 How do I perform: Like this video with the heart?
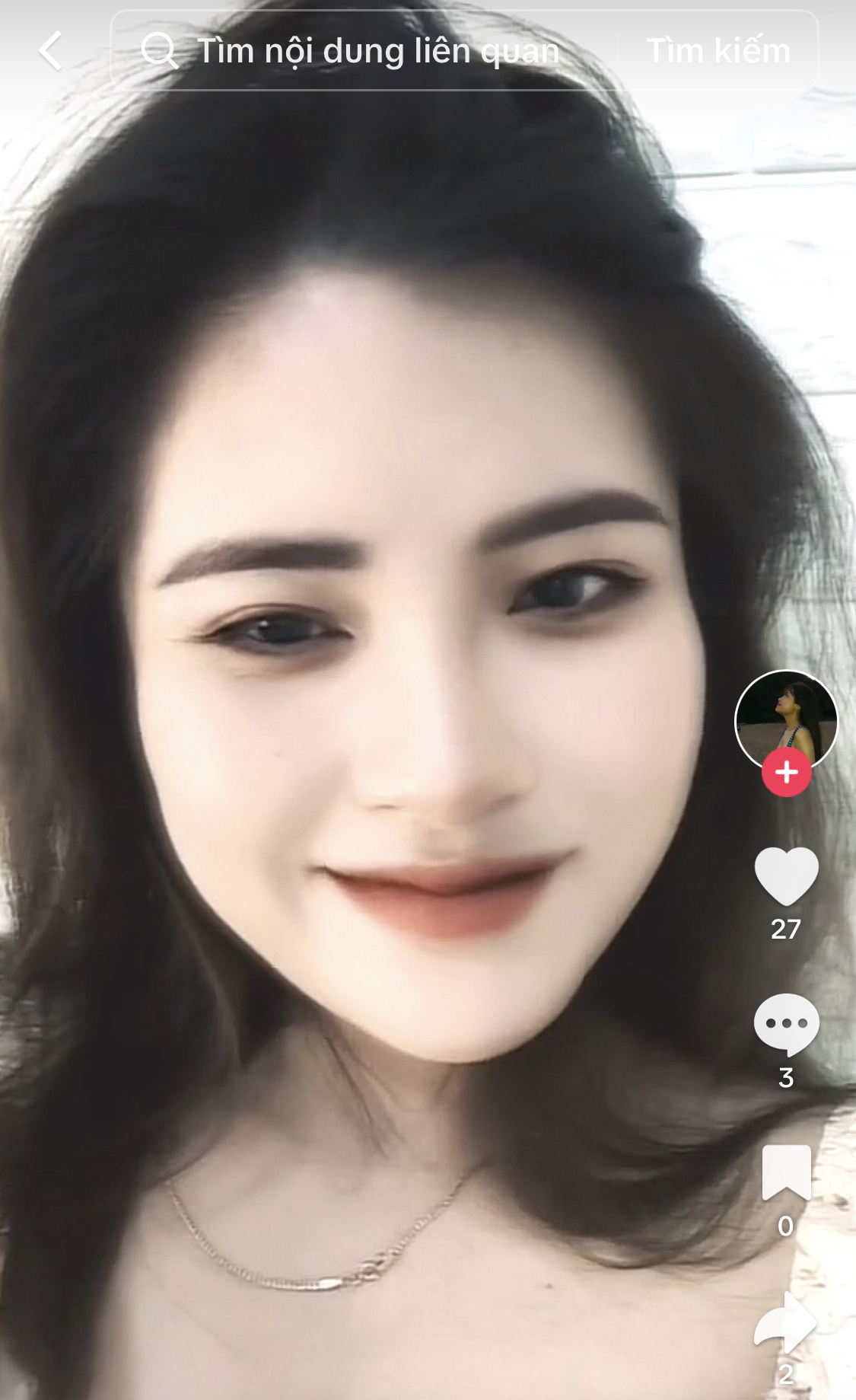(x=786, y=875)
